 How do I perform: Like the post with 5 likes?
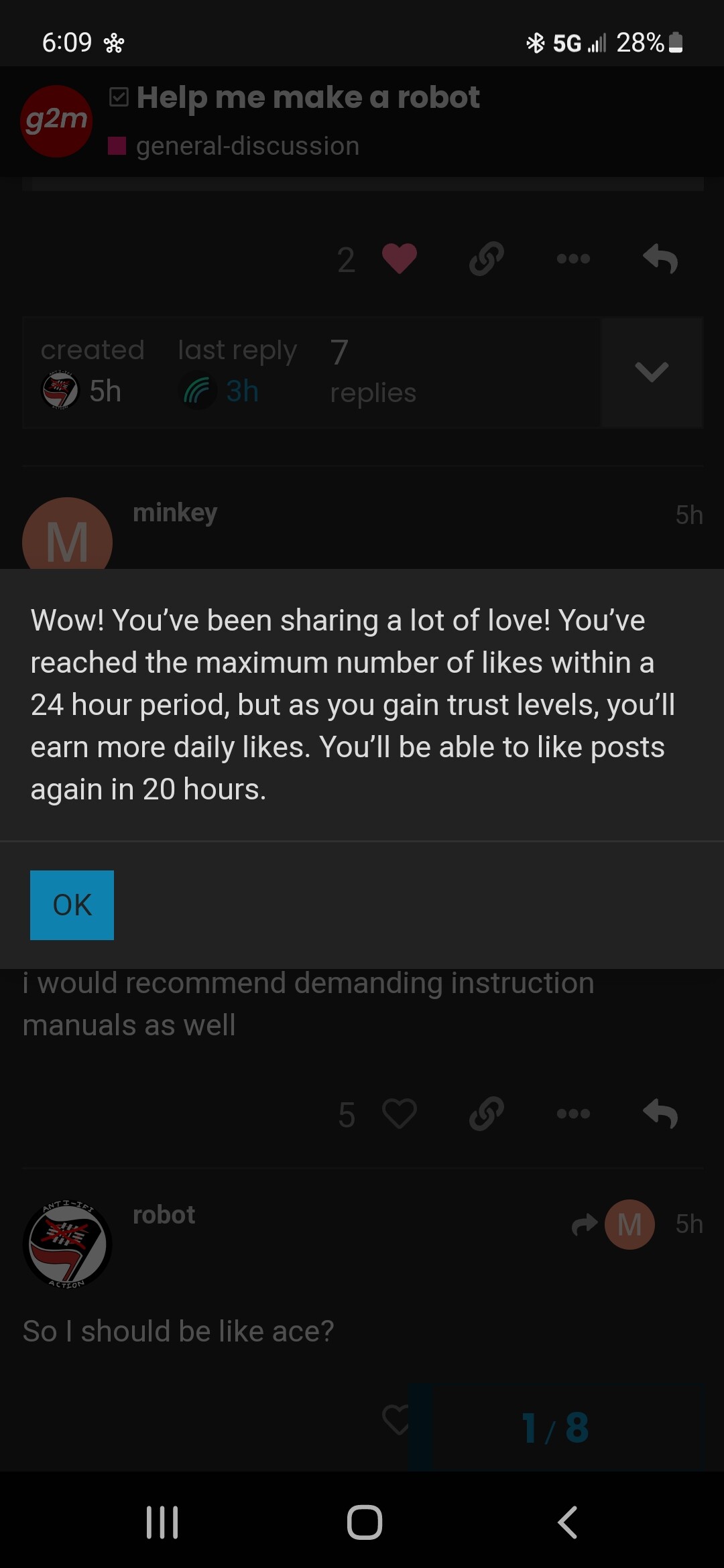400,1114
